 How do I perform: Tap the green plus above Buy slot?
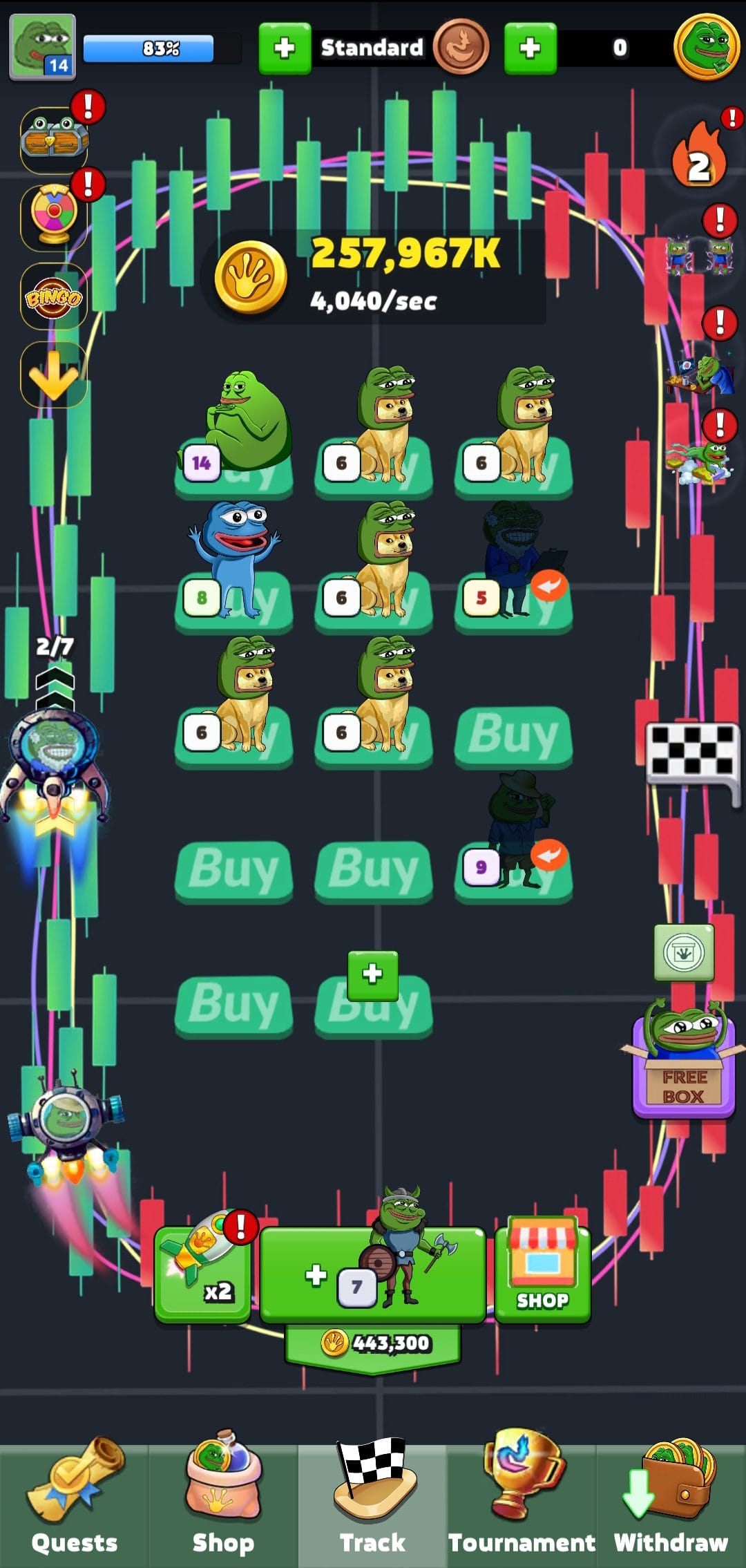point(372,974)
